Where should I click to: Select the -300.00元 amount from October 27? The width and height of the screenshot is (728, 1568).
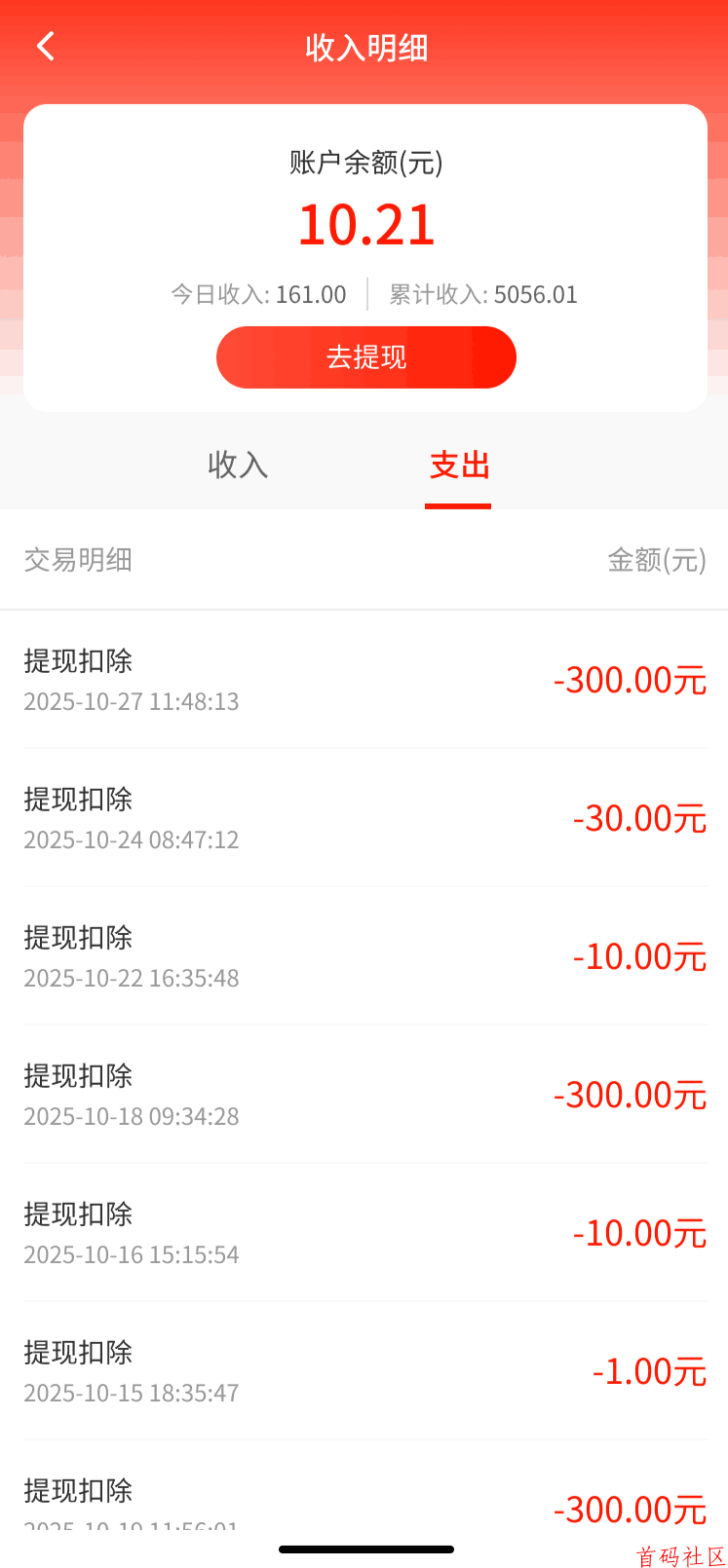coord(629,680)
